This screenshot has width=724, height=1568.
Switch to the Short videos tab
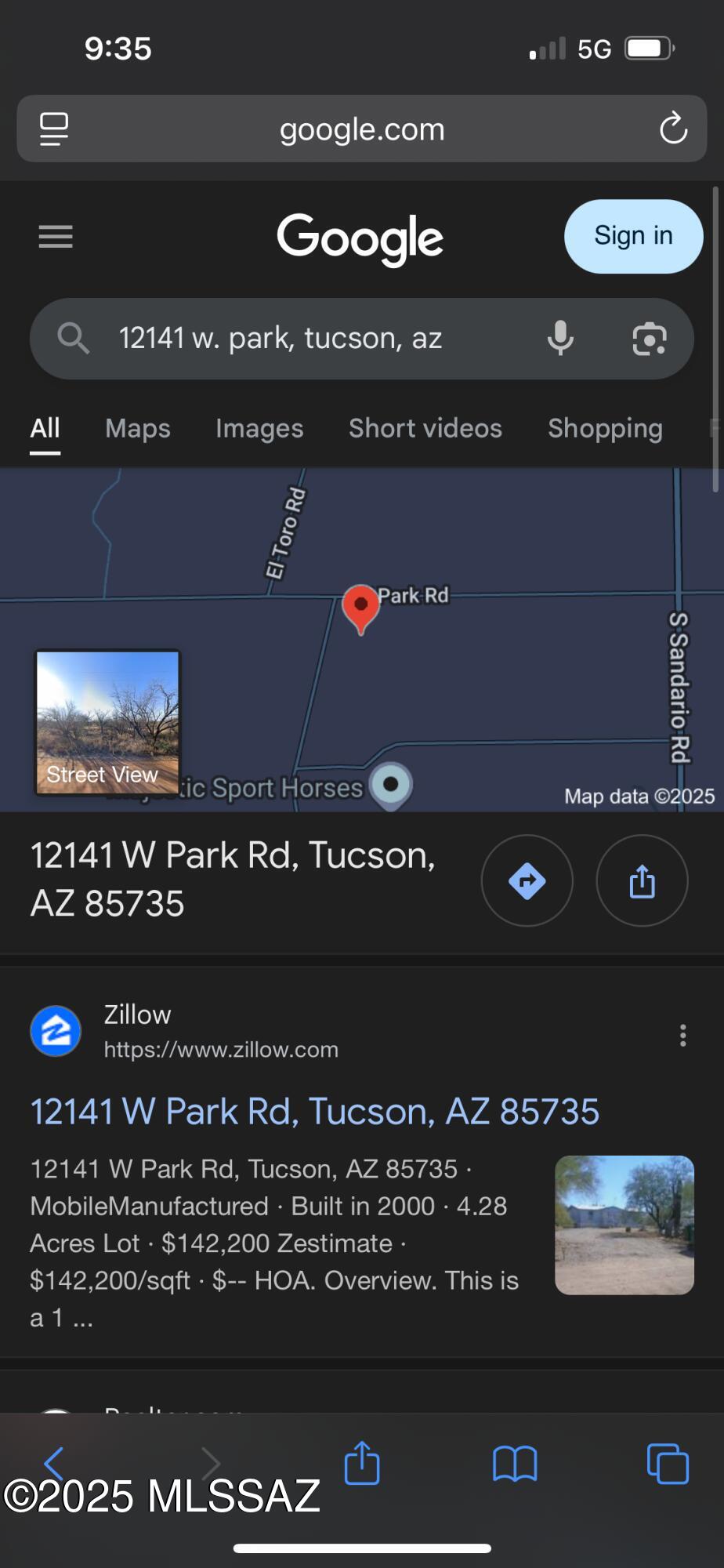(x=425, y=428)
